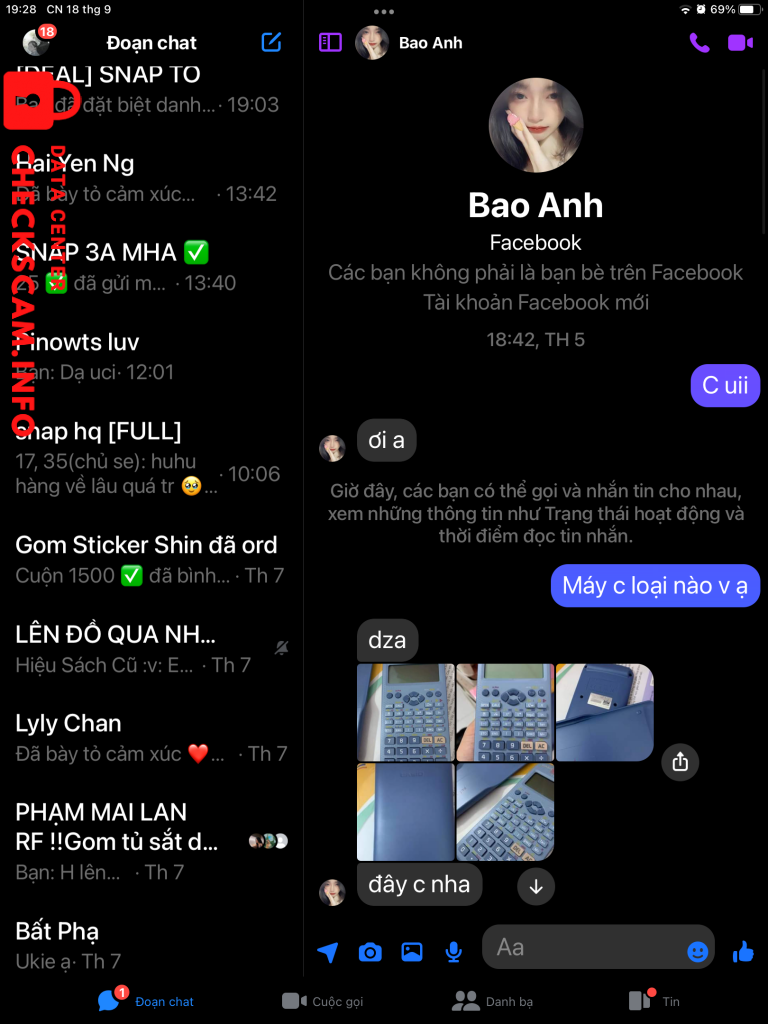
Task: Open the emoji picker
Action: click(x=698, y=952)
